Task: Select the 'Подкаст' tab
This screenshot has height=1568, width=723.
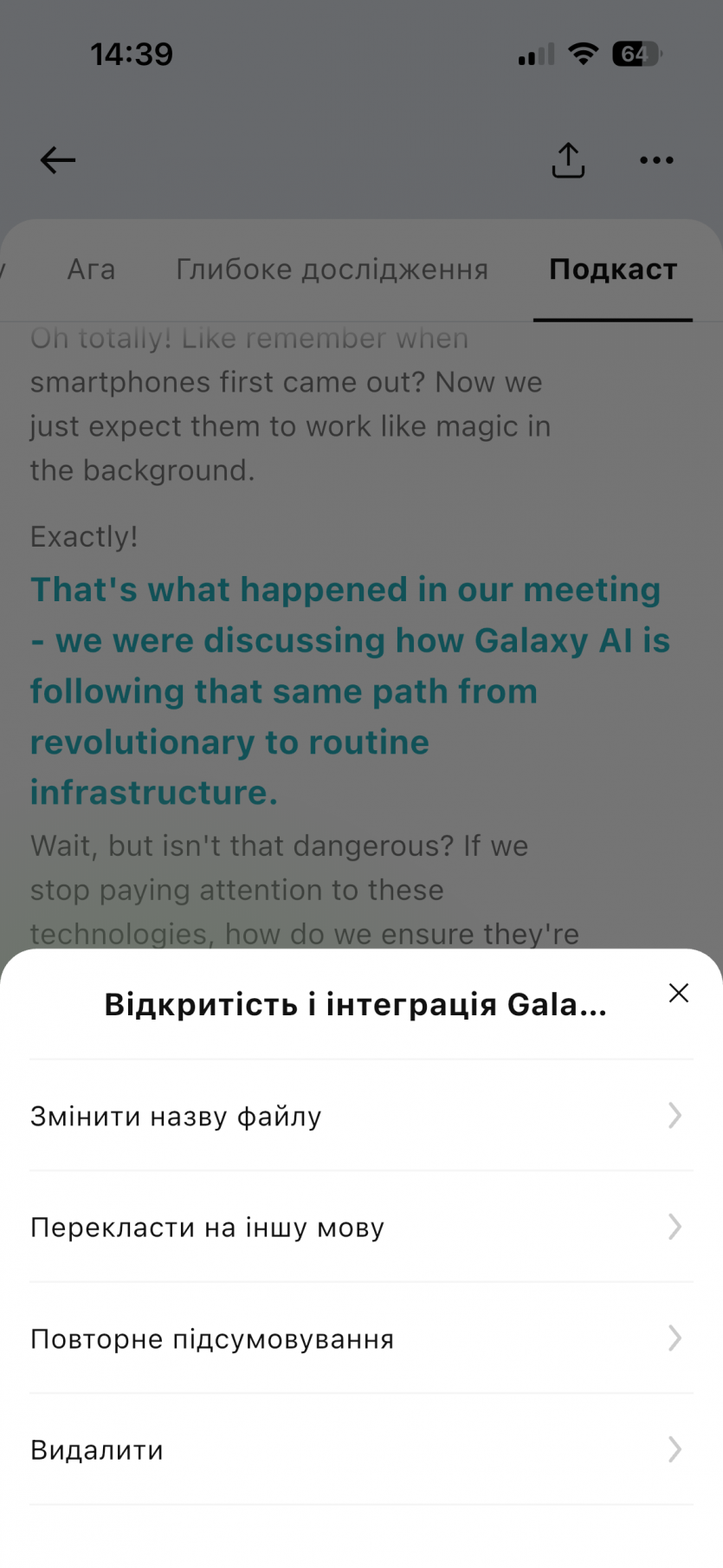Action: click(x=613, y=269)
